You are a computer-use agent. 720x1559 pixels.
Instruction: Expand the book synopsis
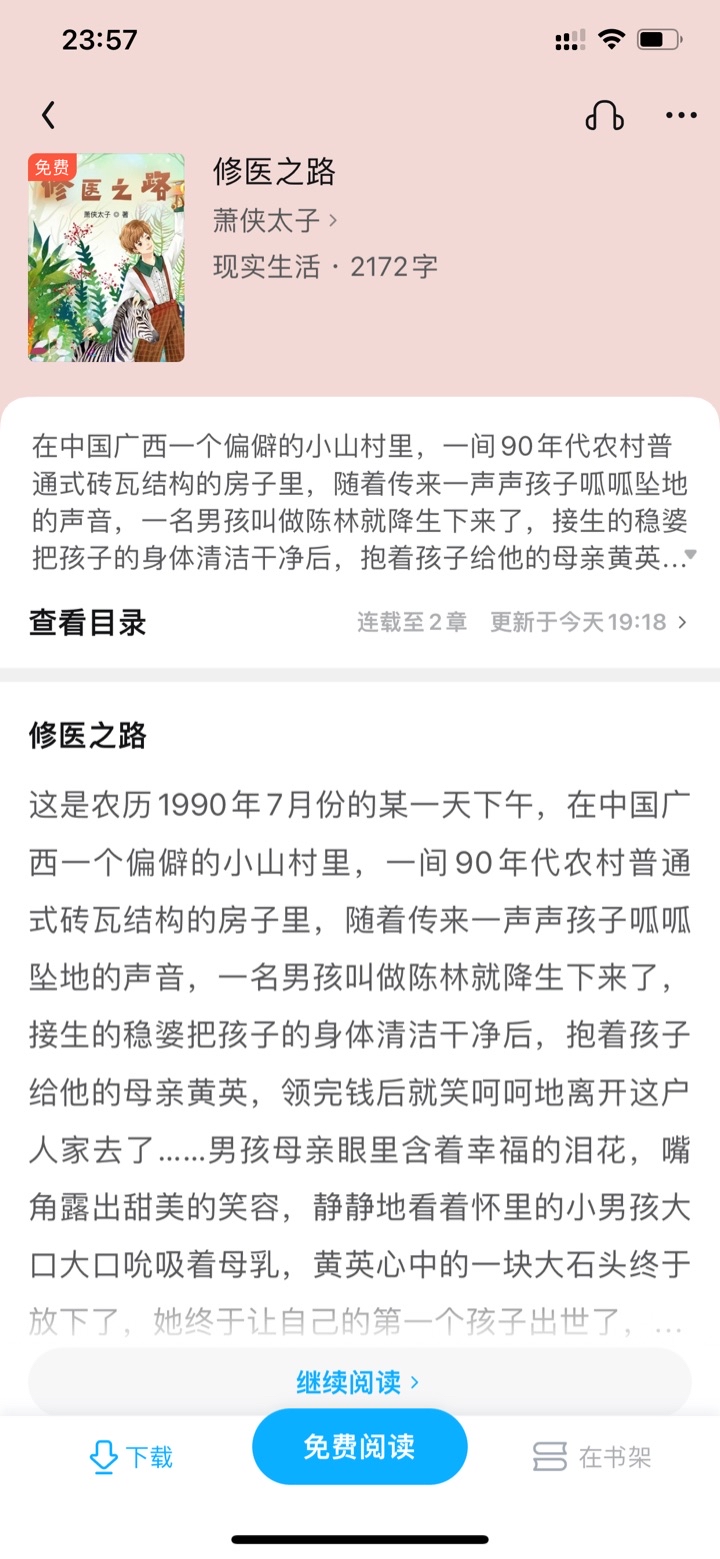[689, 555]
